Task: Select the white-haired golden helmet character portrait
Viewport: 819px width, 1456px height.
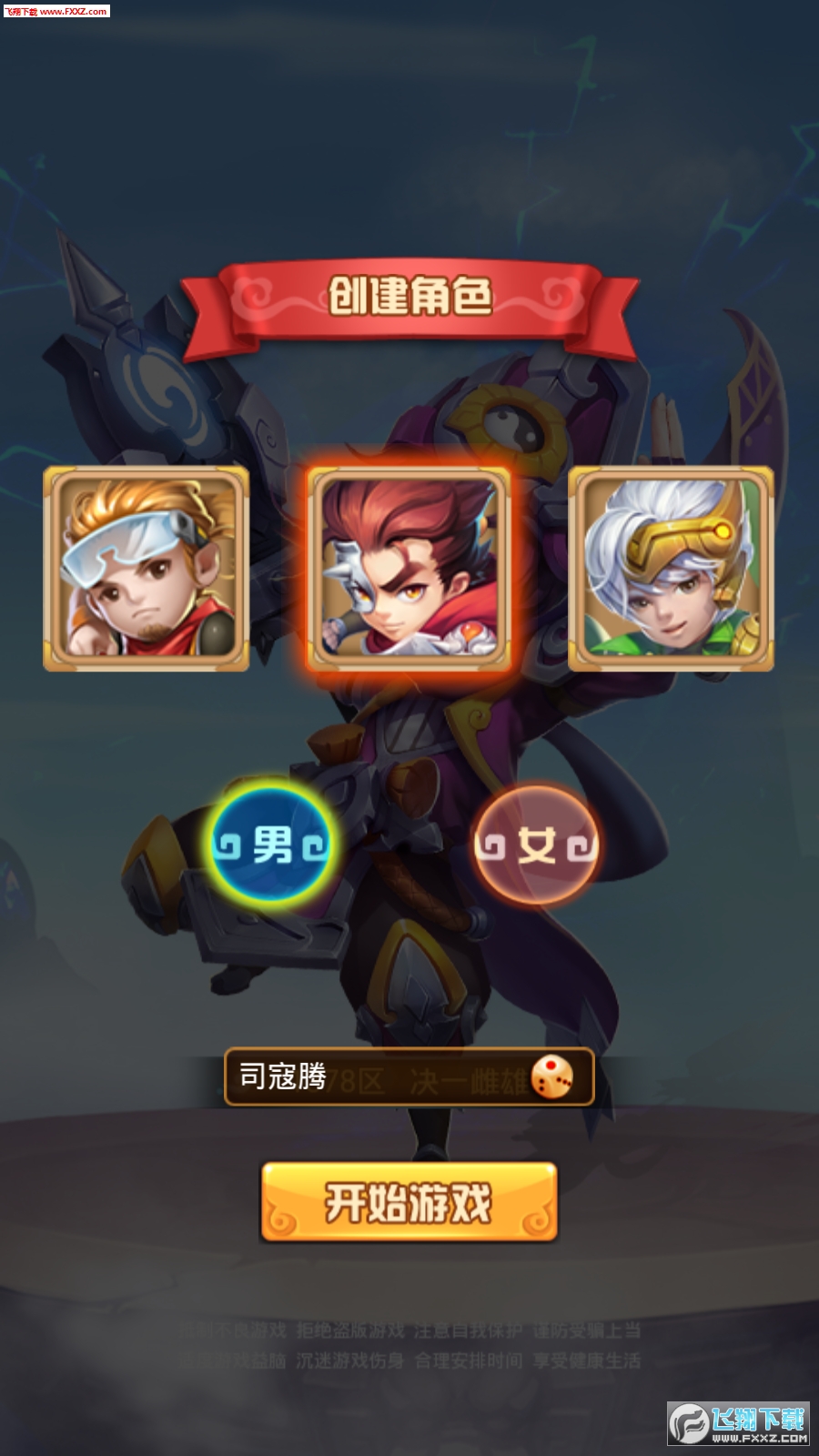Action: 671,569
